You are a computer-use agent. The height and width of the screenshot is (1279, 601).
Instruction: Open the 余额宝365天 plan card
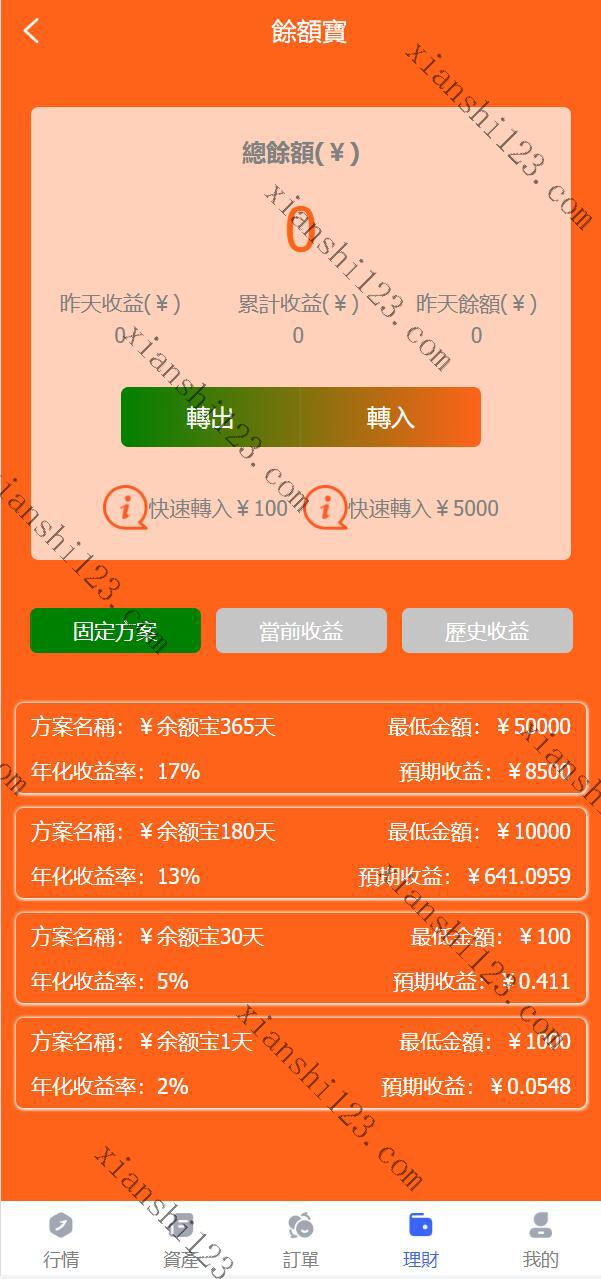tap(300, 748)
